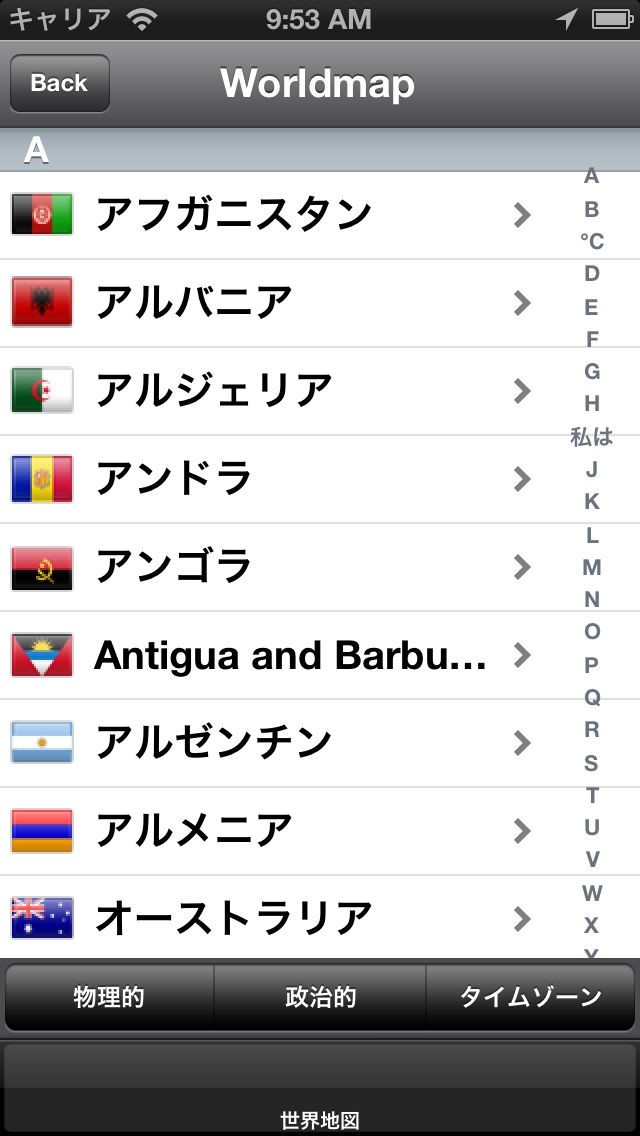Select アルジェリア from the list
This screenshot has width=640, height=1136.
pos(280,391)
